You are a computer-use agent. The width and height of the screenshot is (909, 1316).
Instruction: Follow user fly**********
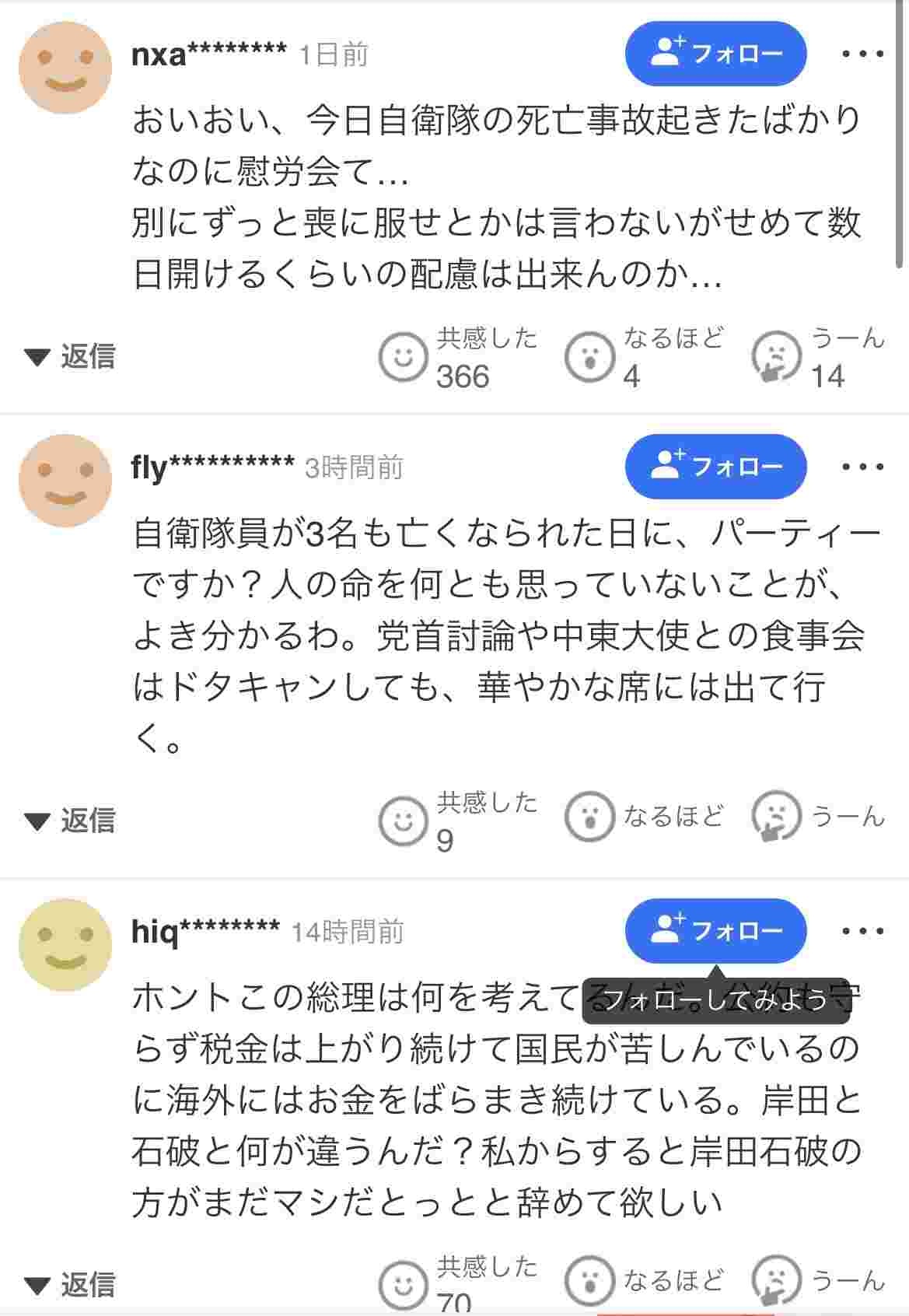(715, 467)
